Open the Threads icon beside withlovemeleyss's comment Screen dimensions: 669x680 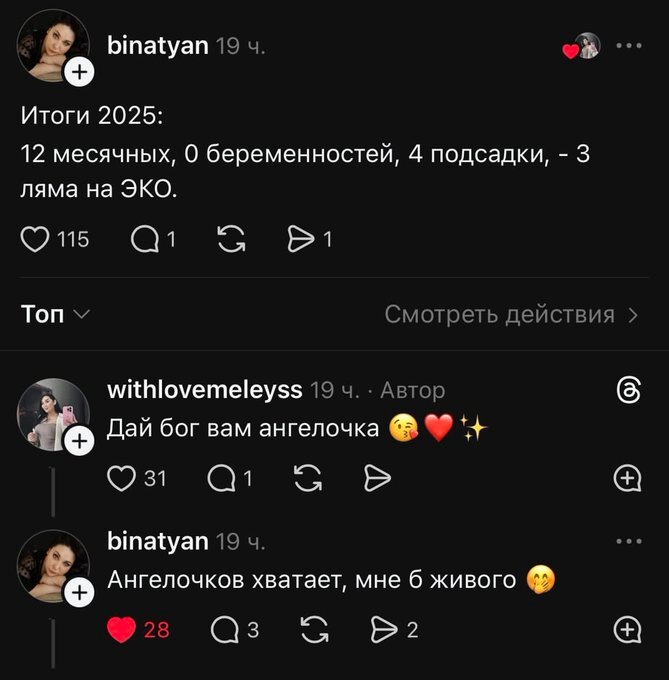pyautogui.click(x=628, y=389)
